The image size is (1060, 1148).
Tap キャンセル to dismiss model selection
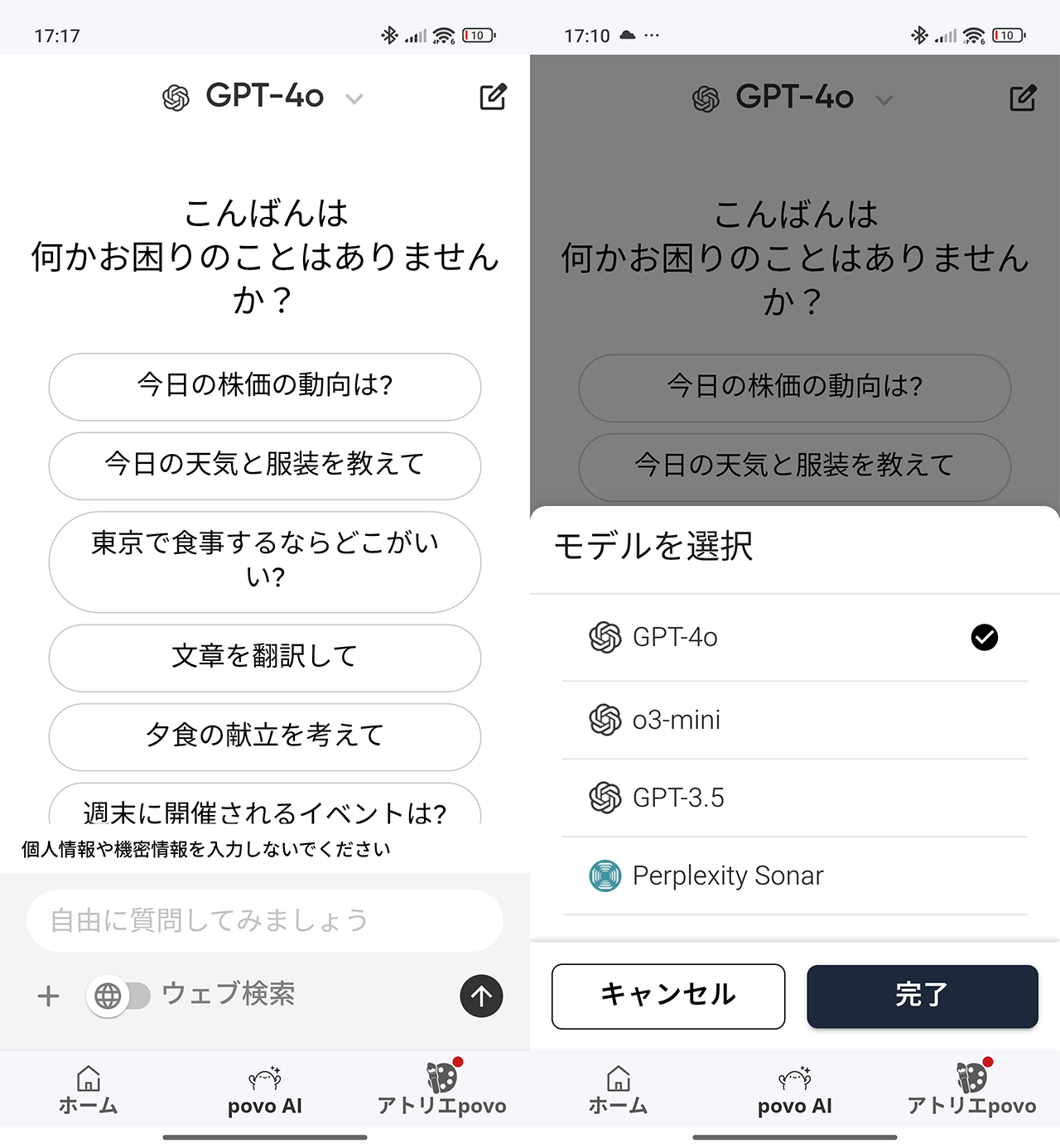(x=668, y=996)
